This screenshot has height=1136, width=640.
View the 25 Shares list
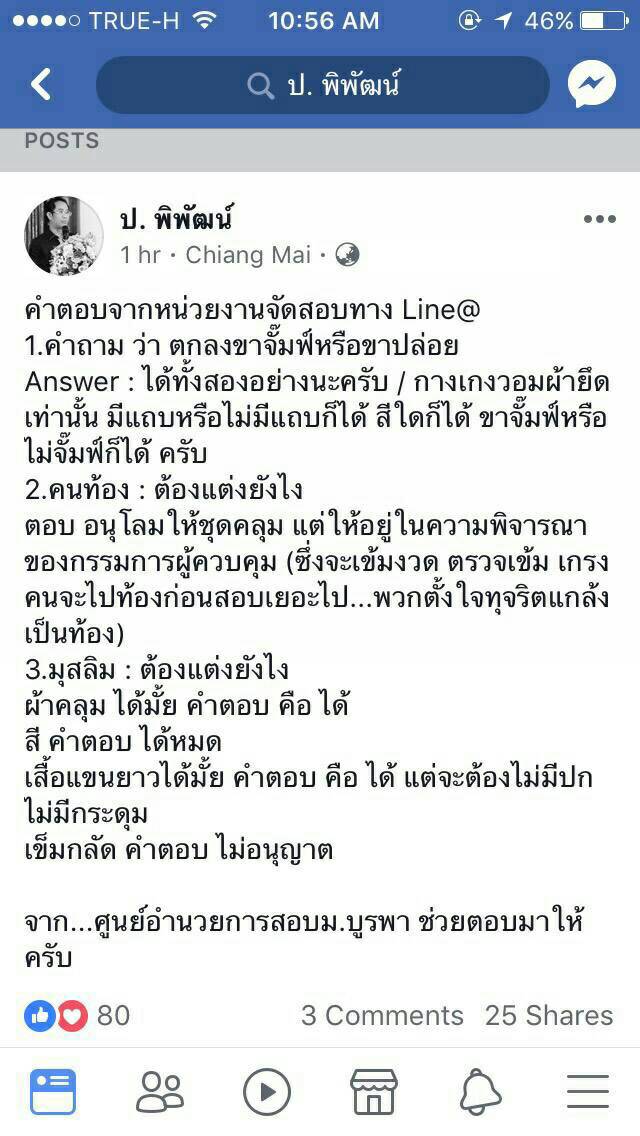(548, 1015)
